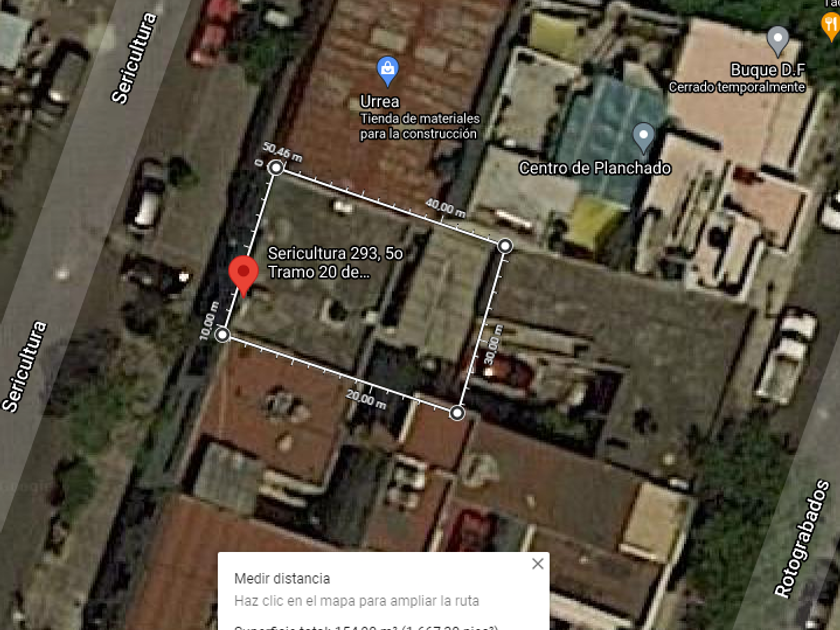Select the measurement point near 10.00 m
Viewport: 840px width, 630px height.
pos(223,334)
